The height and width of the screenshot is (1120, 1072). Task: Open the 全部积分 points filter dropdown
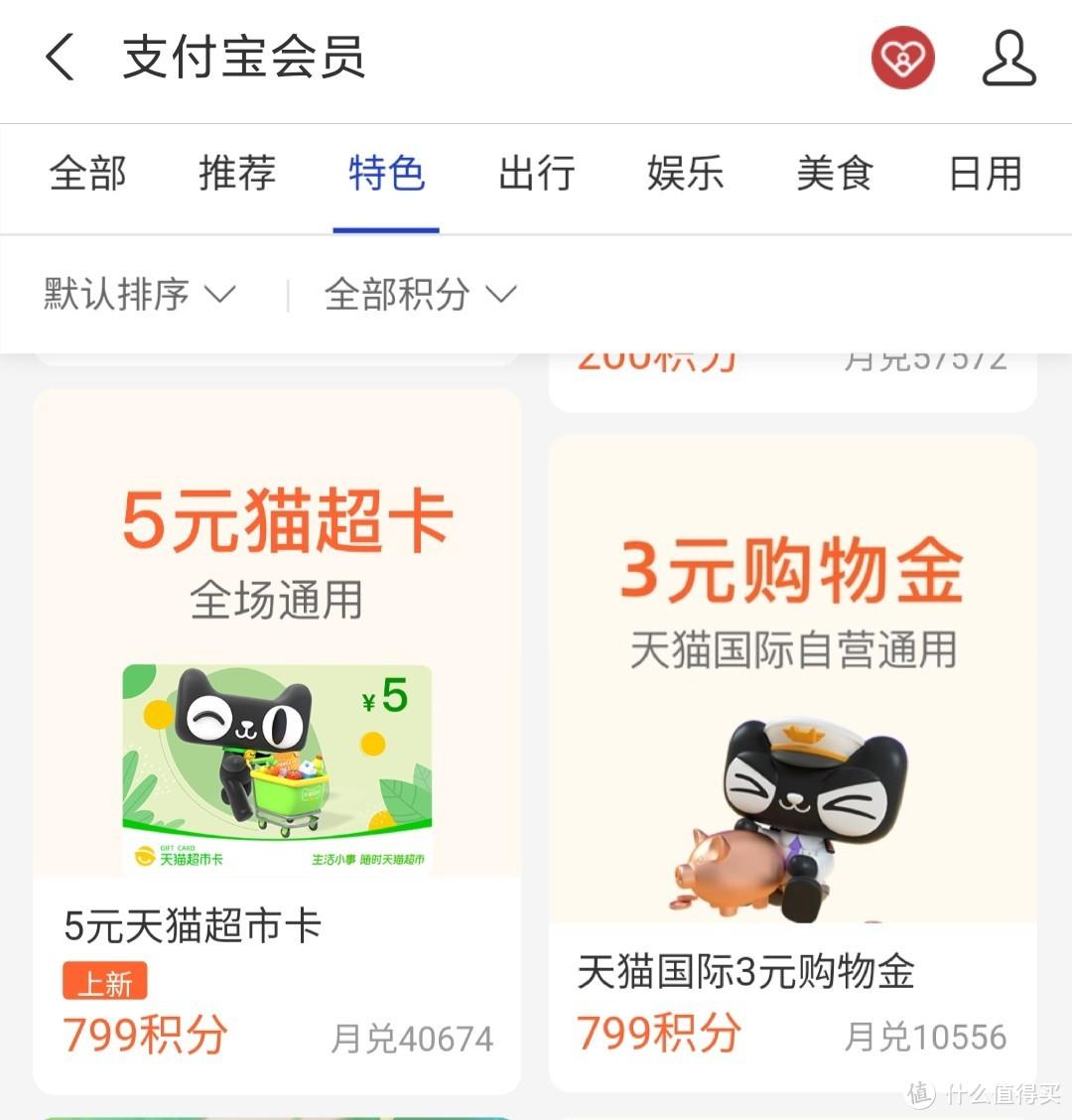click(417, 293)
